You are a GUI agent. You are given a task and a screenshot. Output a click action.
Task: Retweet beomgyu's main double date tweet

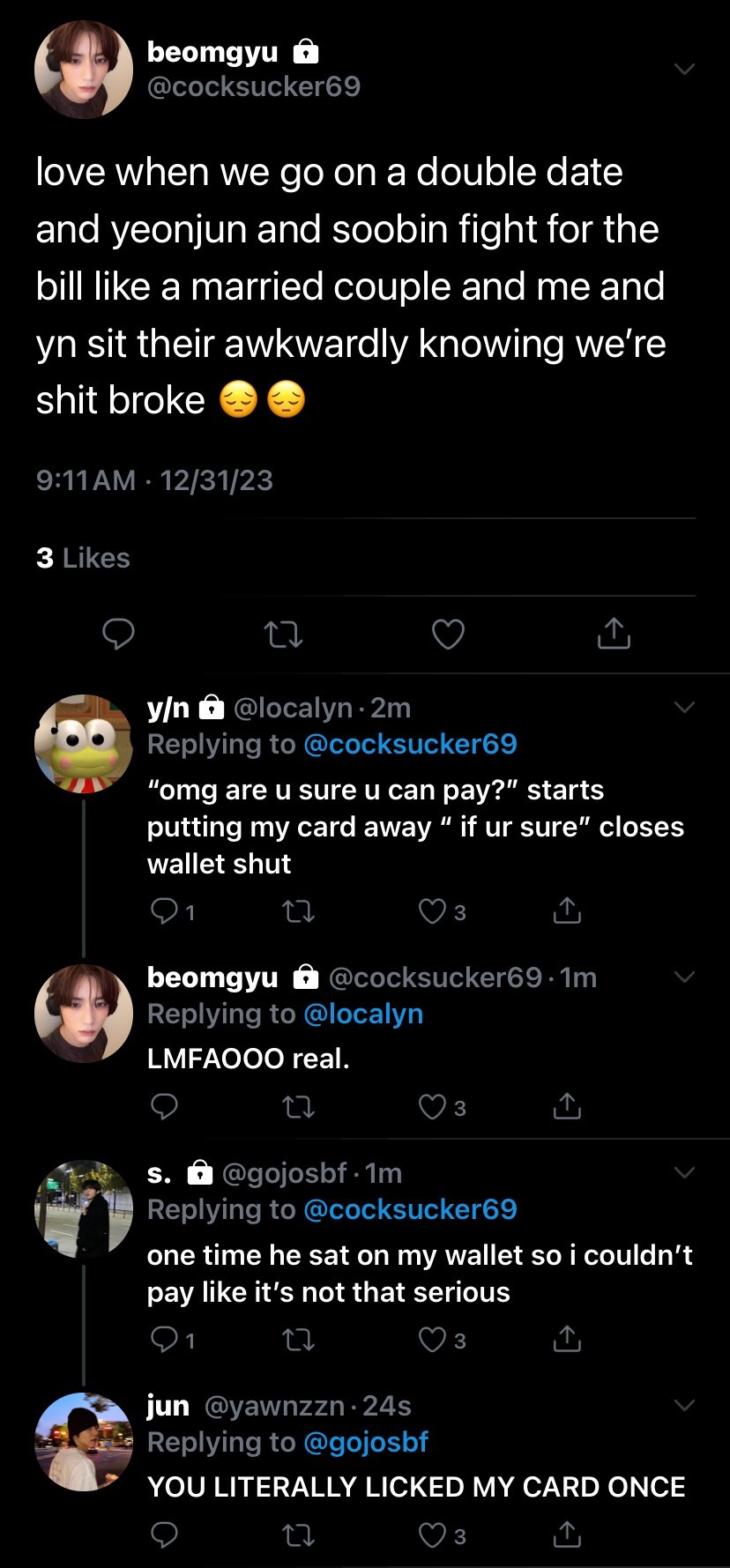(x=283, y=634)
